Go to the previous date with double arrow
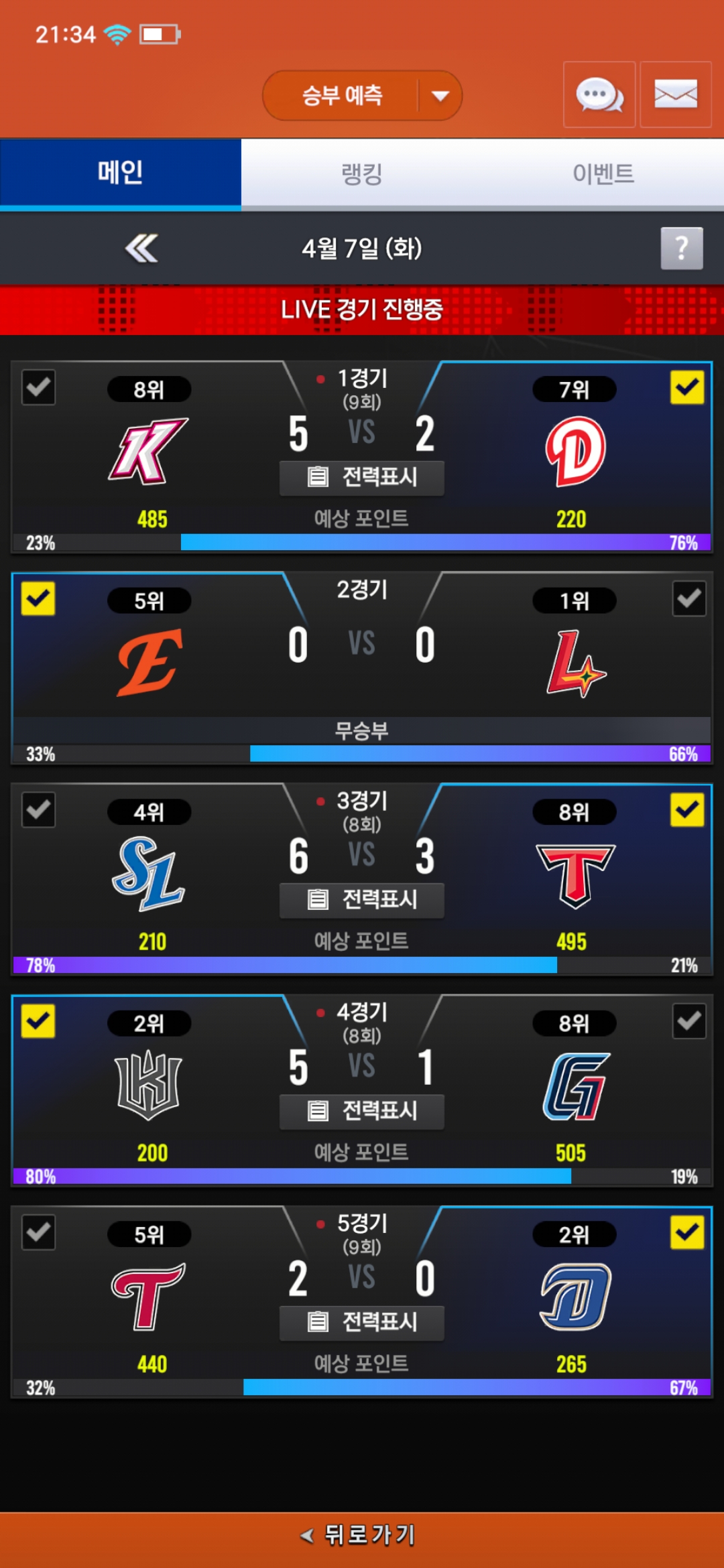Image resolution: width=724 pixels, height=1568 pixels. [x=141, y=249]
